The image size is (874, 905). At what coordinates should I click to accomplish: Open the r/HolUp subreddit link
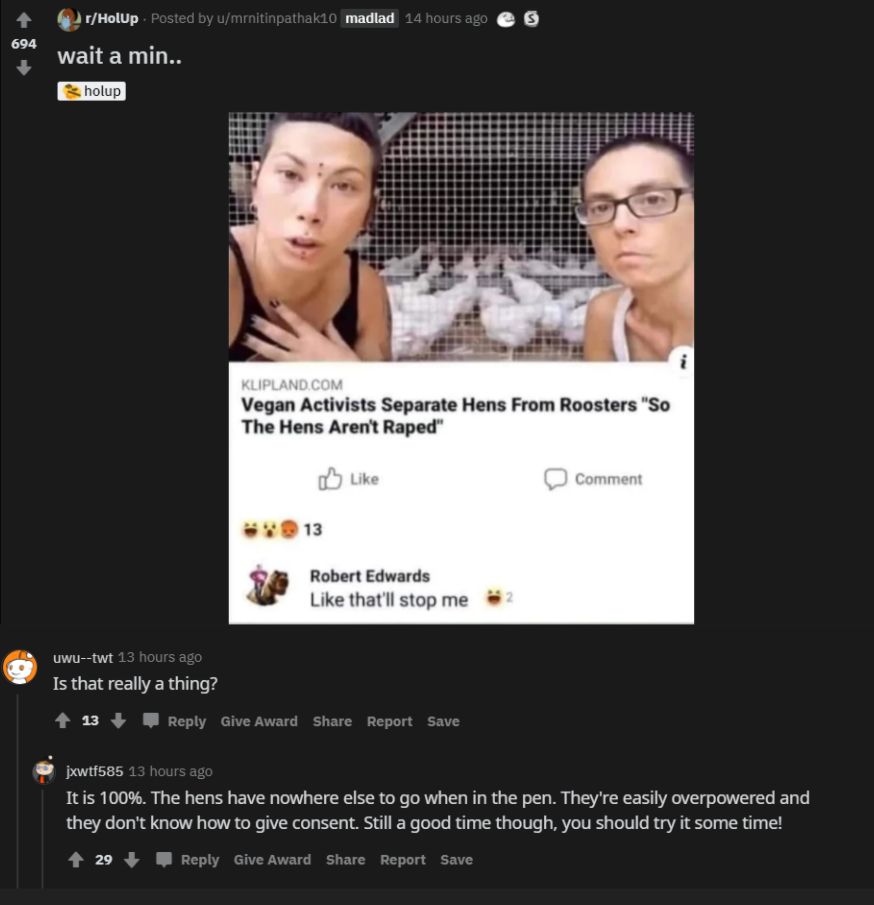point(113,19)
